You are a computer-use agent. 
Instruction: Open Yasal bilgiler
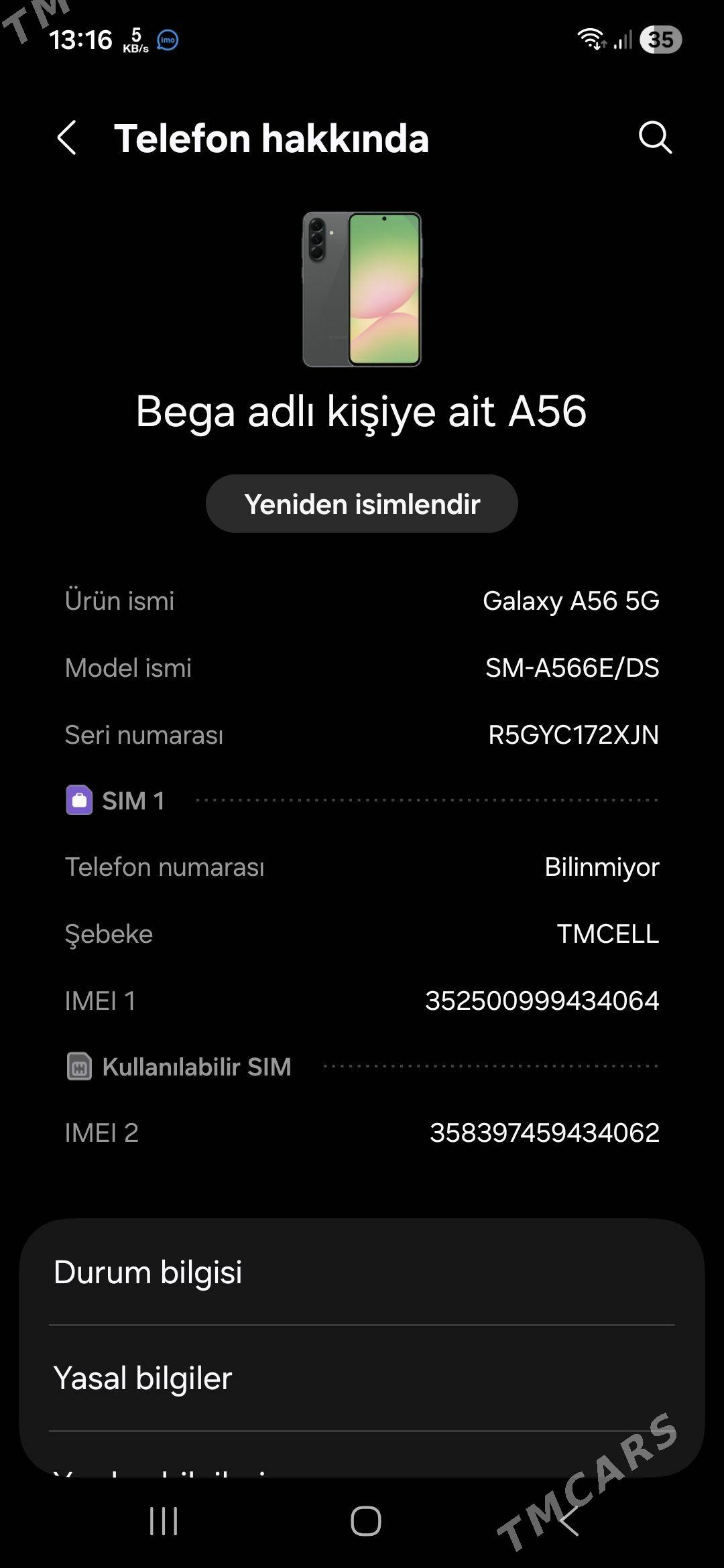tap(362, 1378)
